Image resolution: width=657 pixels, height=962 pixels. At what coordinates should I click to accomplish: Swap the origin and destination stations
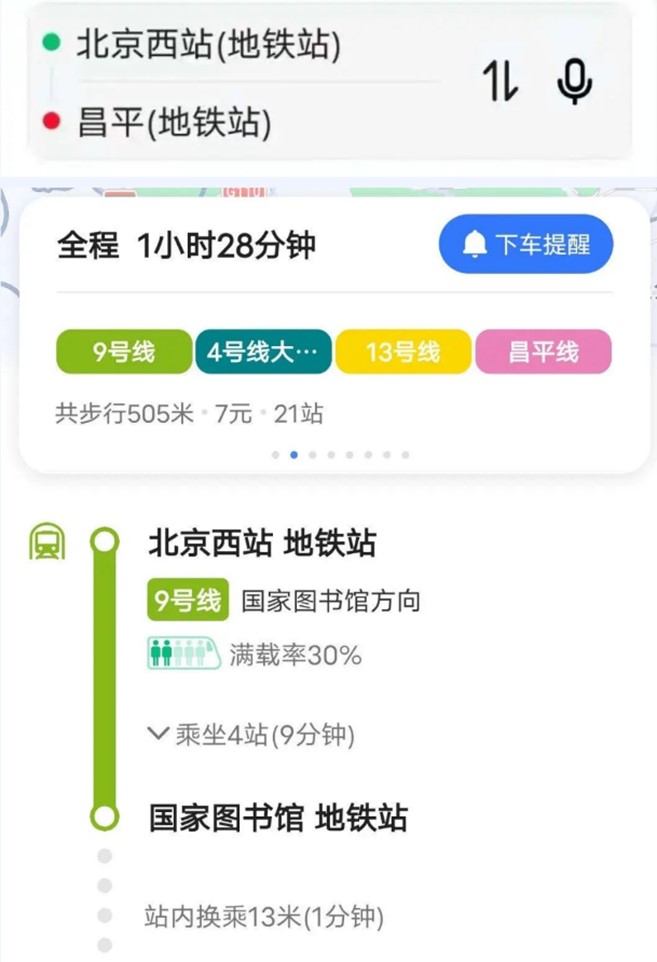click(501, 82)
